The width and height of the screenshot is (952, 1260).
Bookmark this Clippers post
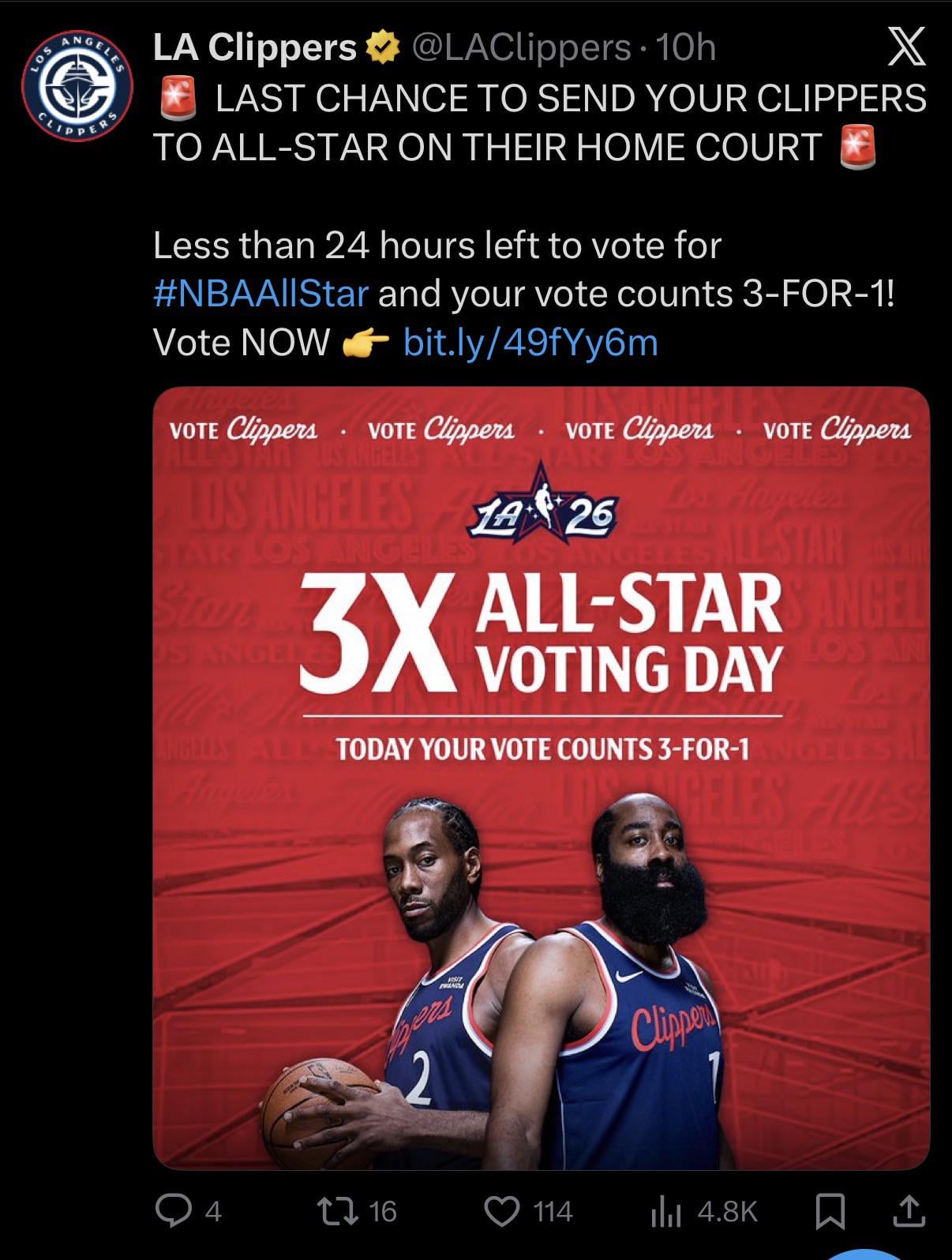(x=830, y=1211)
